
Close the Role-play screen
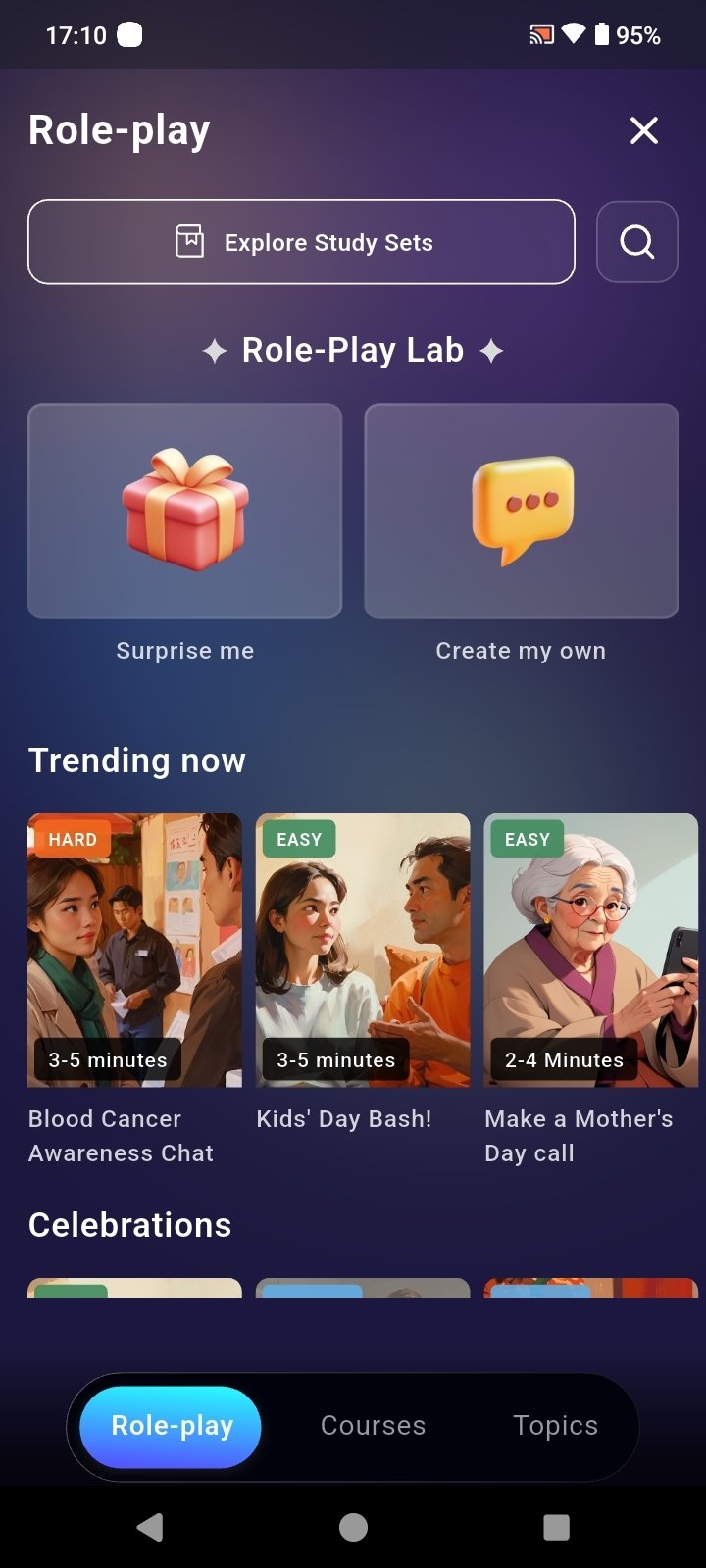pyautogui.click(x=644, y=130)
